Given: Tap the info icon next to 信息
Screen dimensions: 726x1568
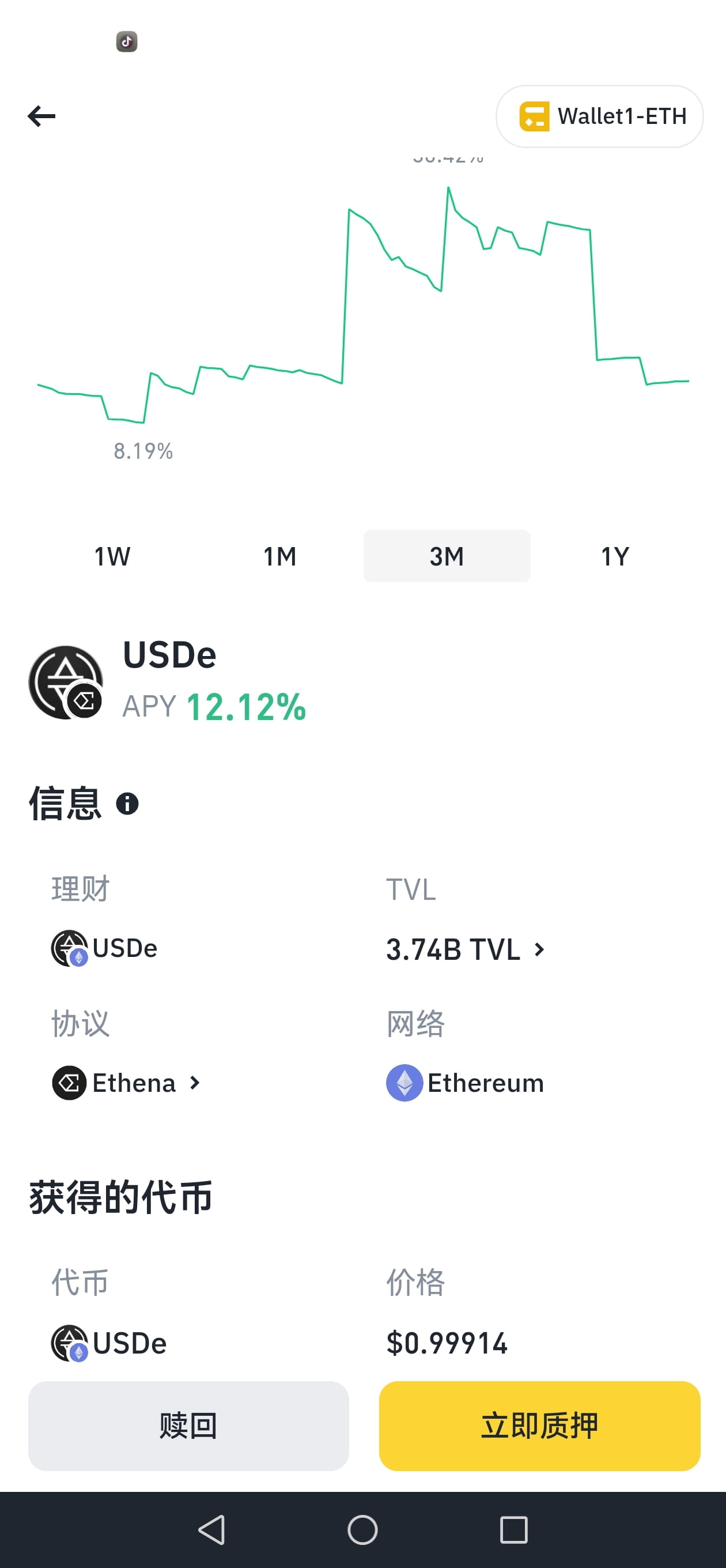Looking at the screenshot, I should point(127,804).
